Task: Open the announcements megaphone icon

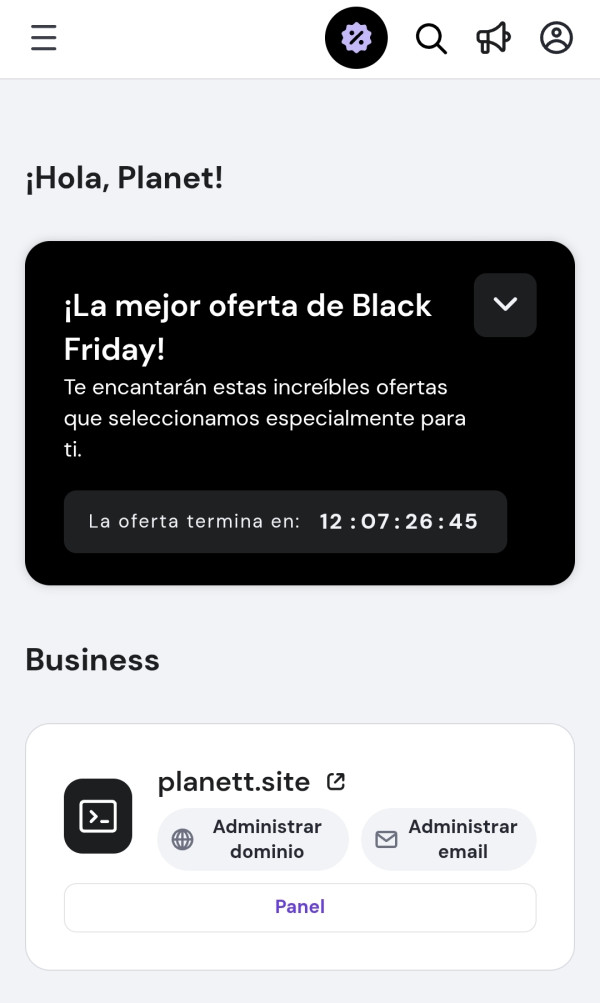Action: [x=493, y=38]
